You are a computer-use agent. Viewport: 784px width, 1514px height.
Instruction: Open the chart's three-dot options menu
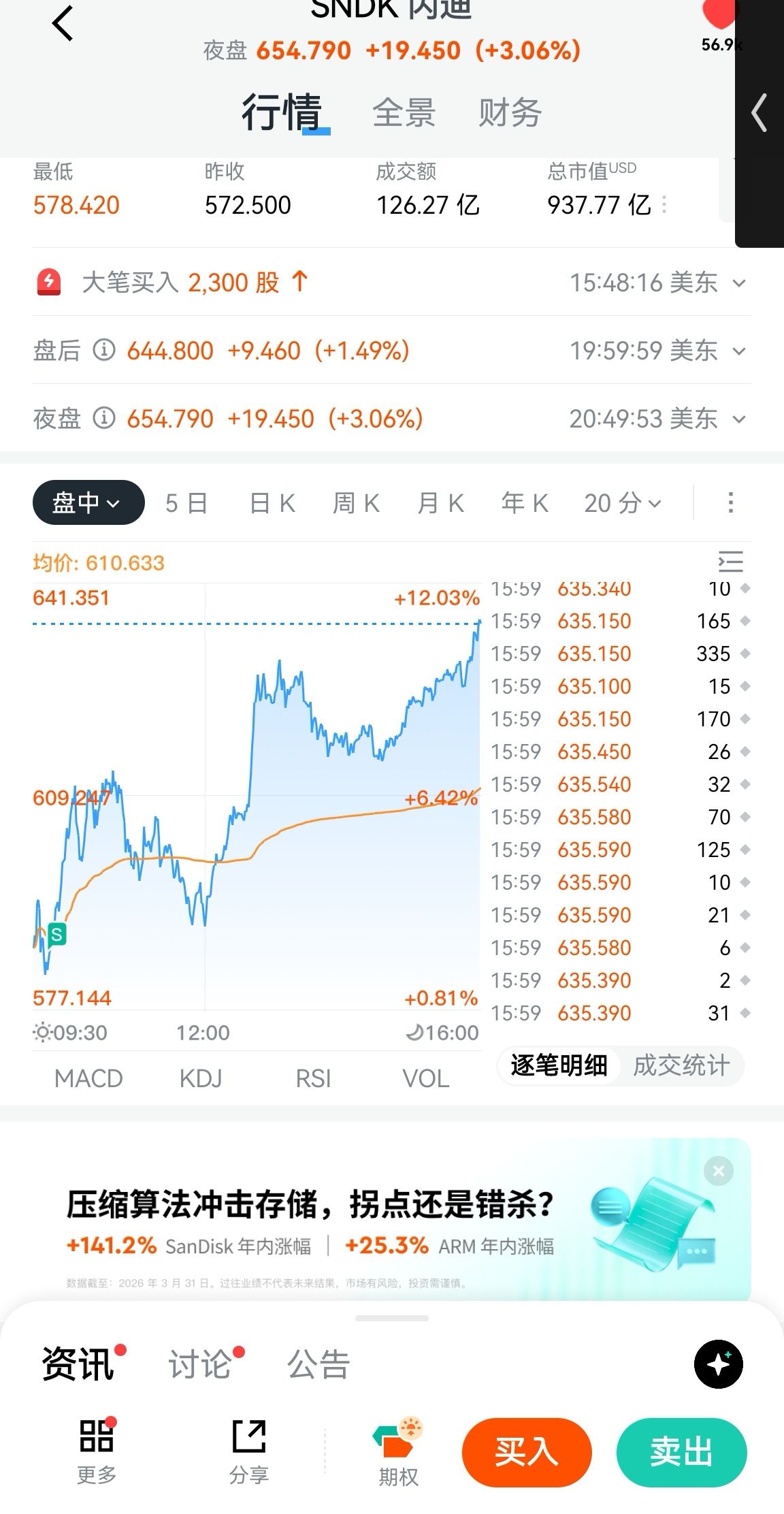coord(730,503)
